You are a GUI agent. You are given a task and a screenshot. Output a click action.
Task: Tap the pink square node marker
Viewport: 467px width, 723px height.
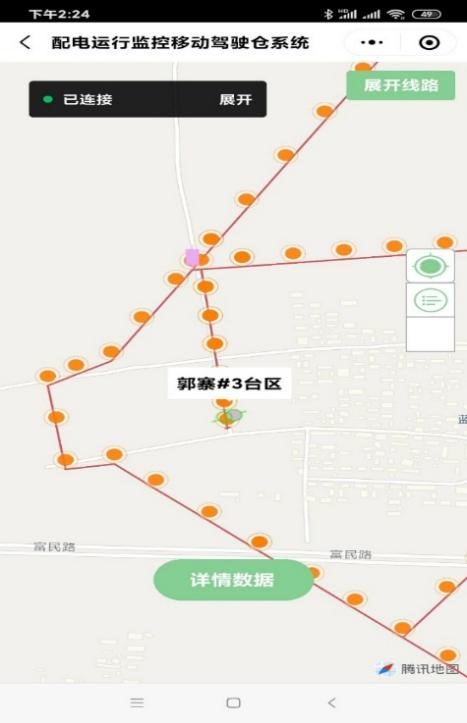point(192,257)
